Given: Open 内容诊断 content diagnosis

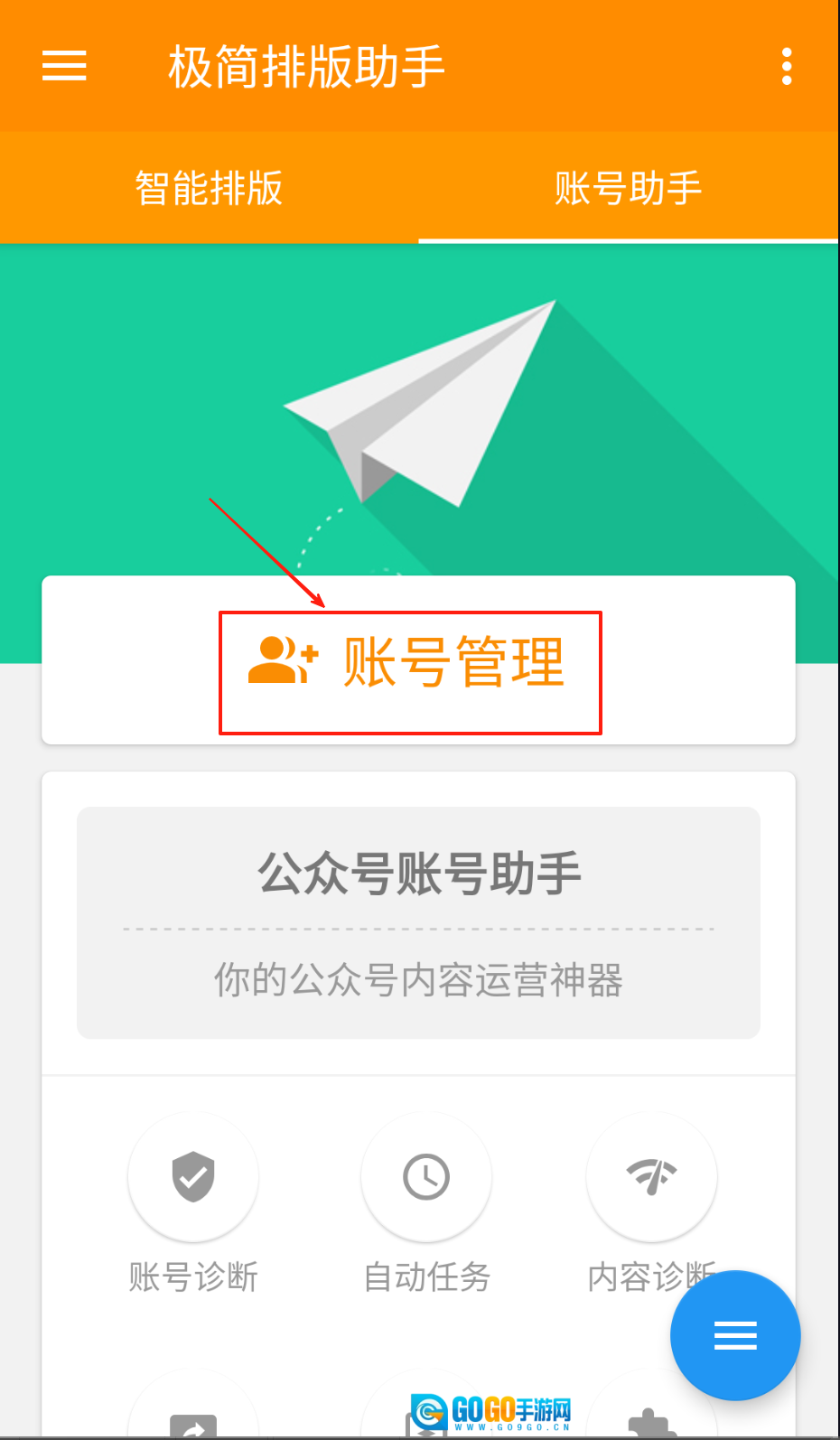Looking at the screenshot, I should [x=651, y=1177].
